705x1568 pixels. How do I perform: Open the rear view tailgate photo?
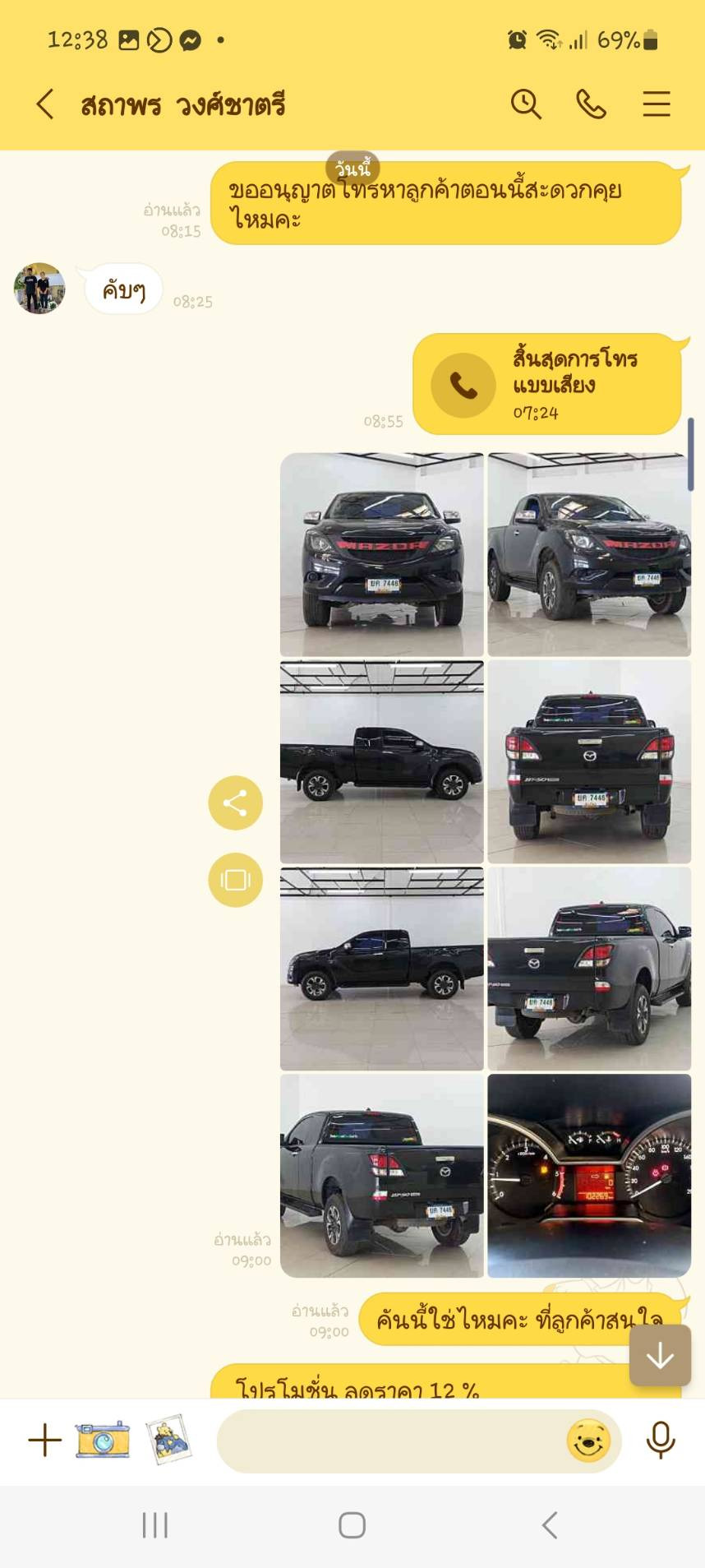coord(589,761)
